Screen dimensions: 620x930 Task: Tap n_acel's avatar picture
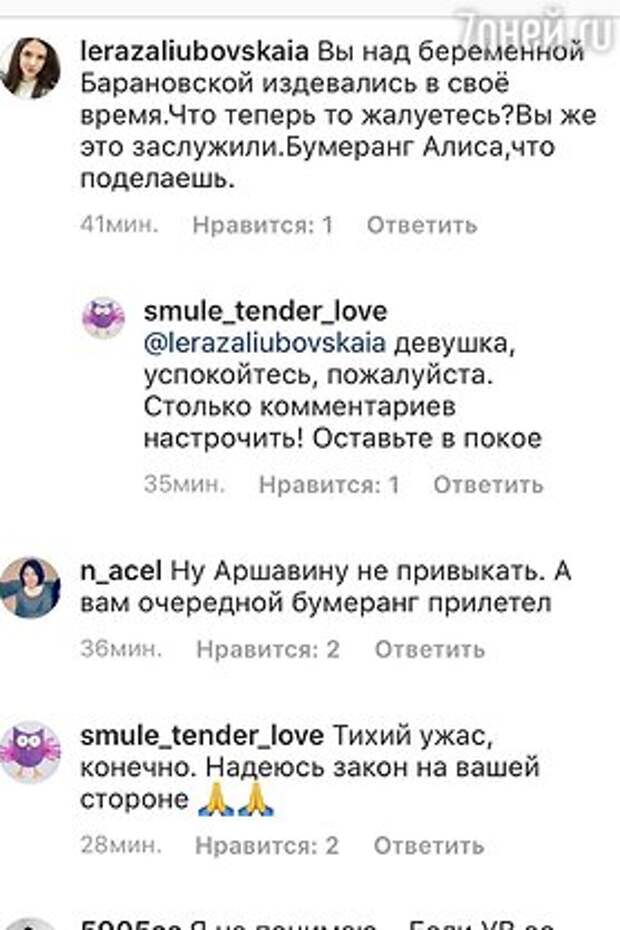[x=29, y=587]
